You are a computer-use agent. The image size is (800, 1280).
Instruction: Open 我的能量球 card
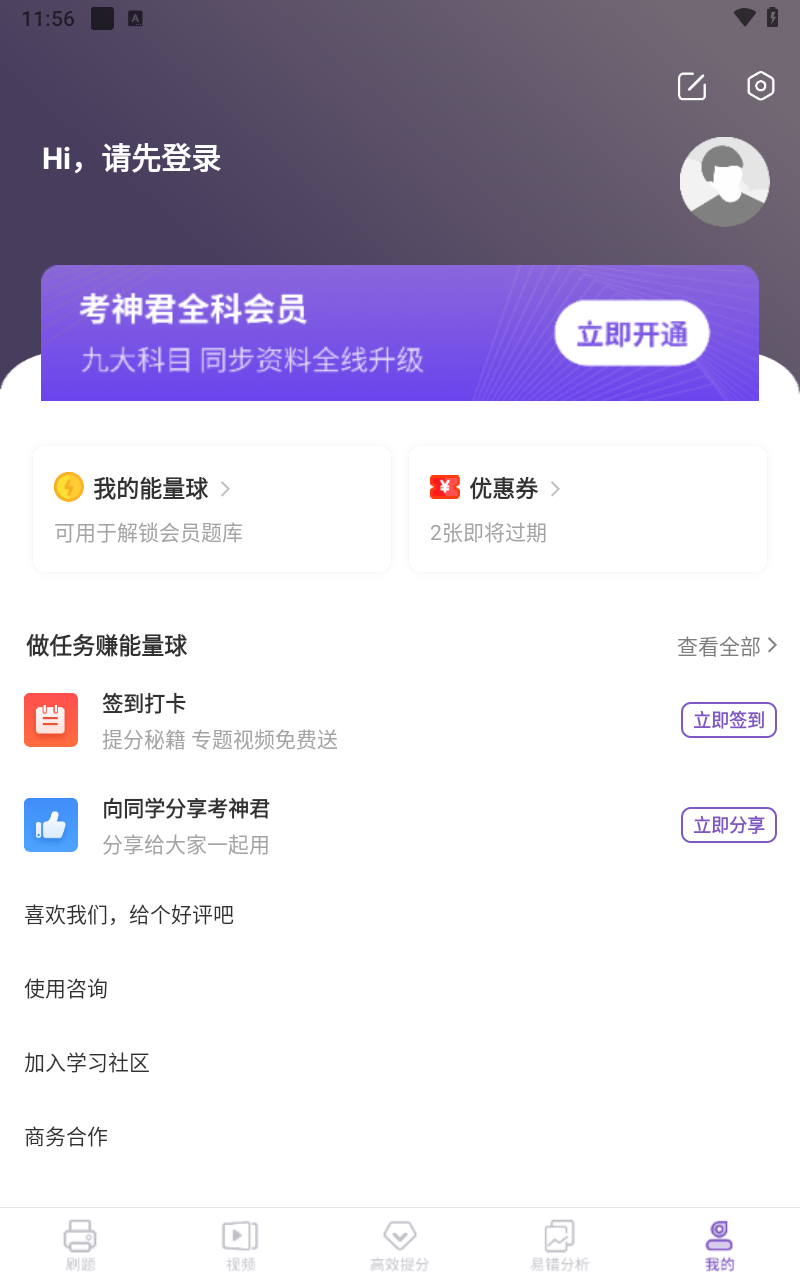[x=212, y=509]
